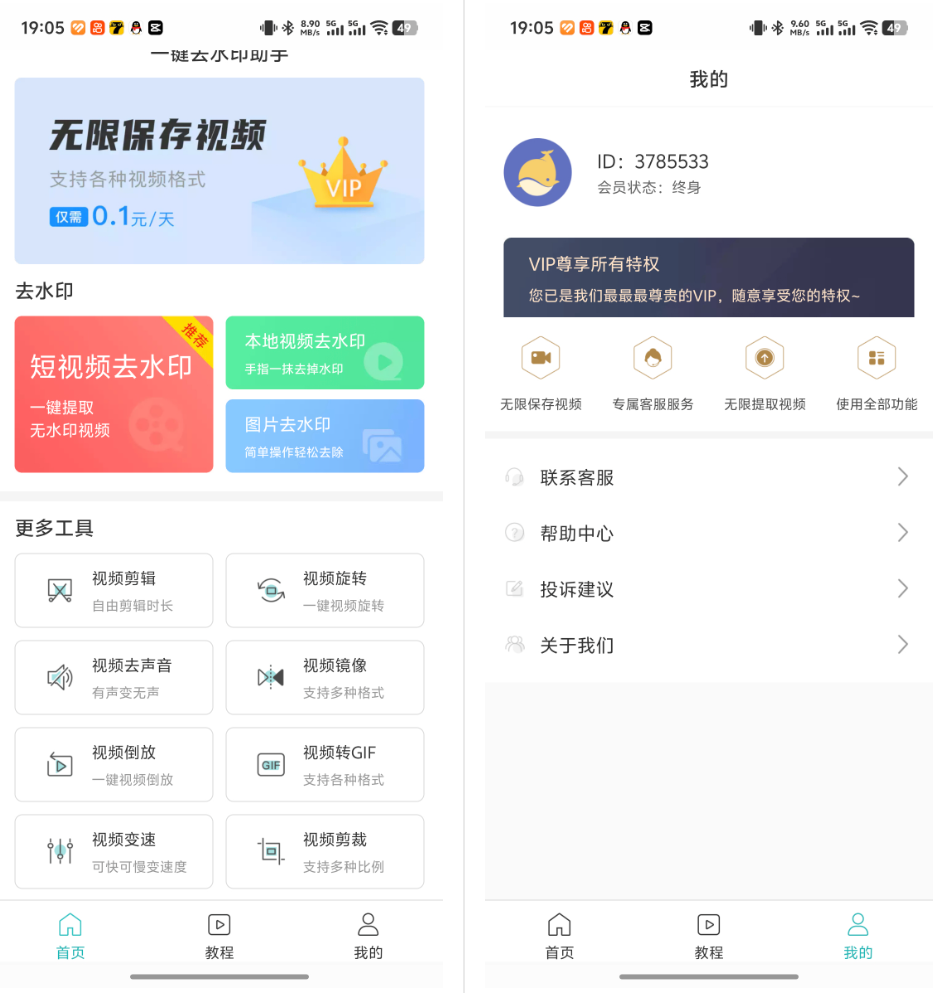Select 视频去声音 tool
Screen dimensions: 943x993
[x=113, y=677]
